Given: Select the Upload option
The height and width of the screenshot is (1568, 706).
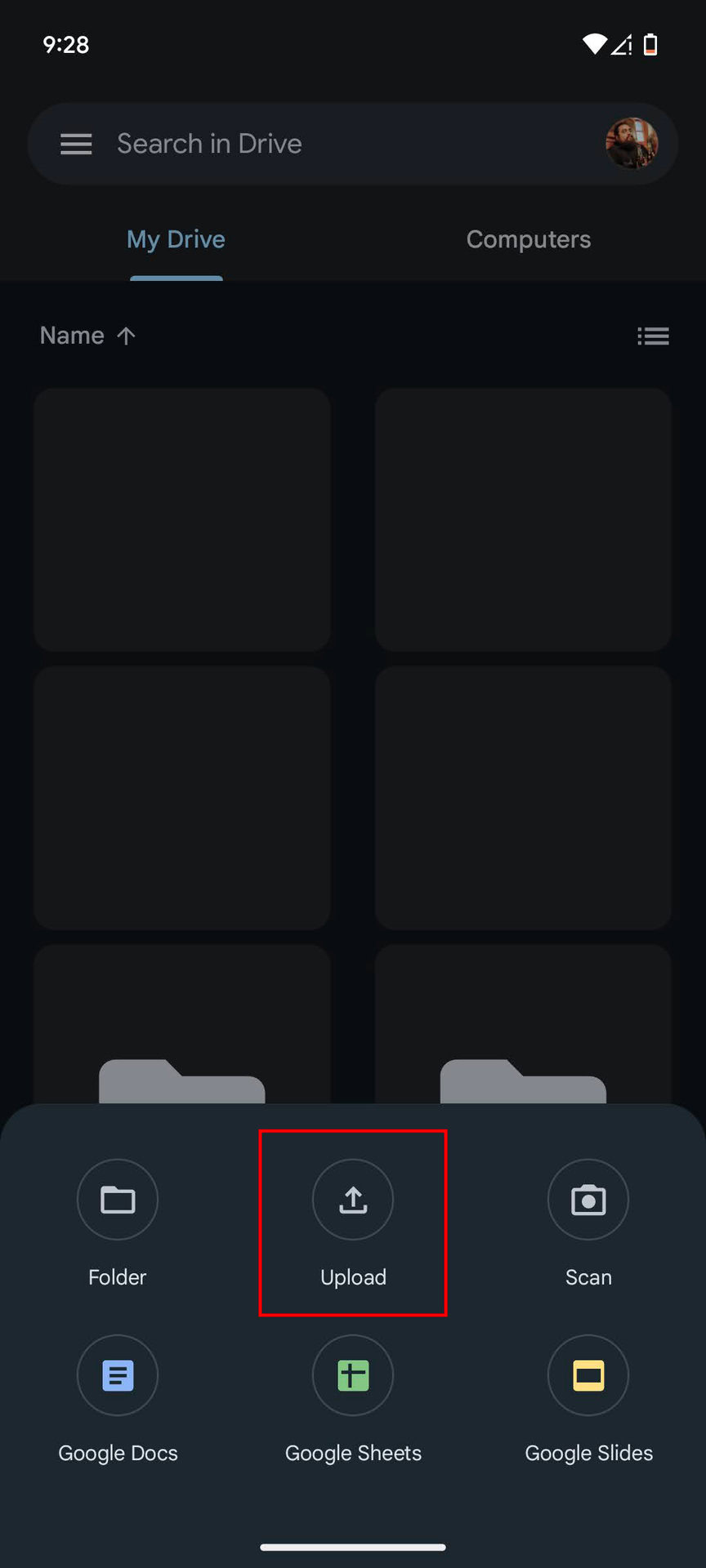Looking at the screenshot, I should click(x=353, y=1200).
